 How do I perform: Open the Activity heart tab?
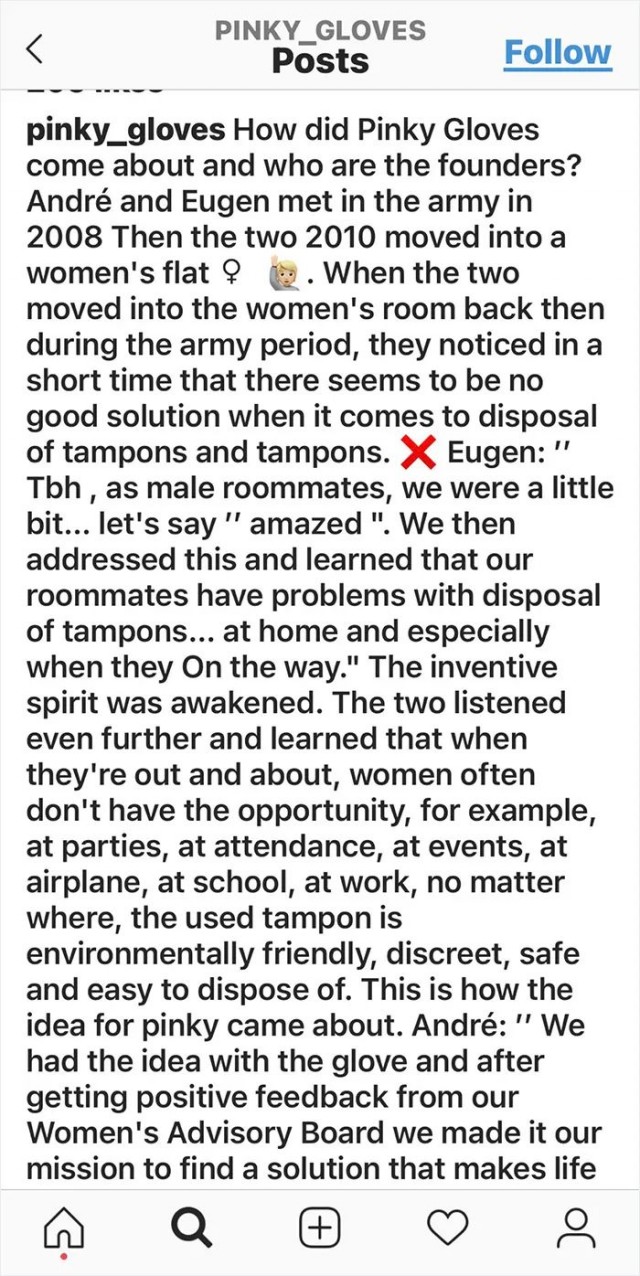447,1227
